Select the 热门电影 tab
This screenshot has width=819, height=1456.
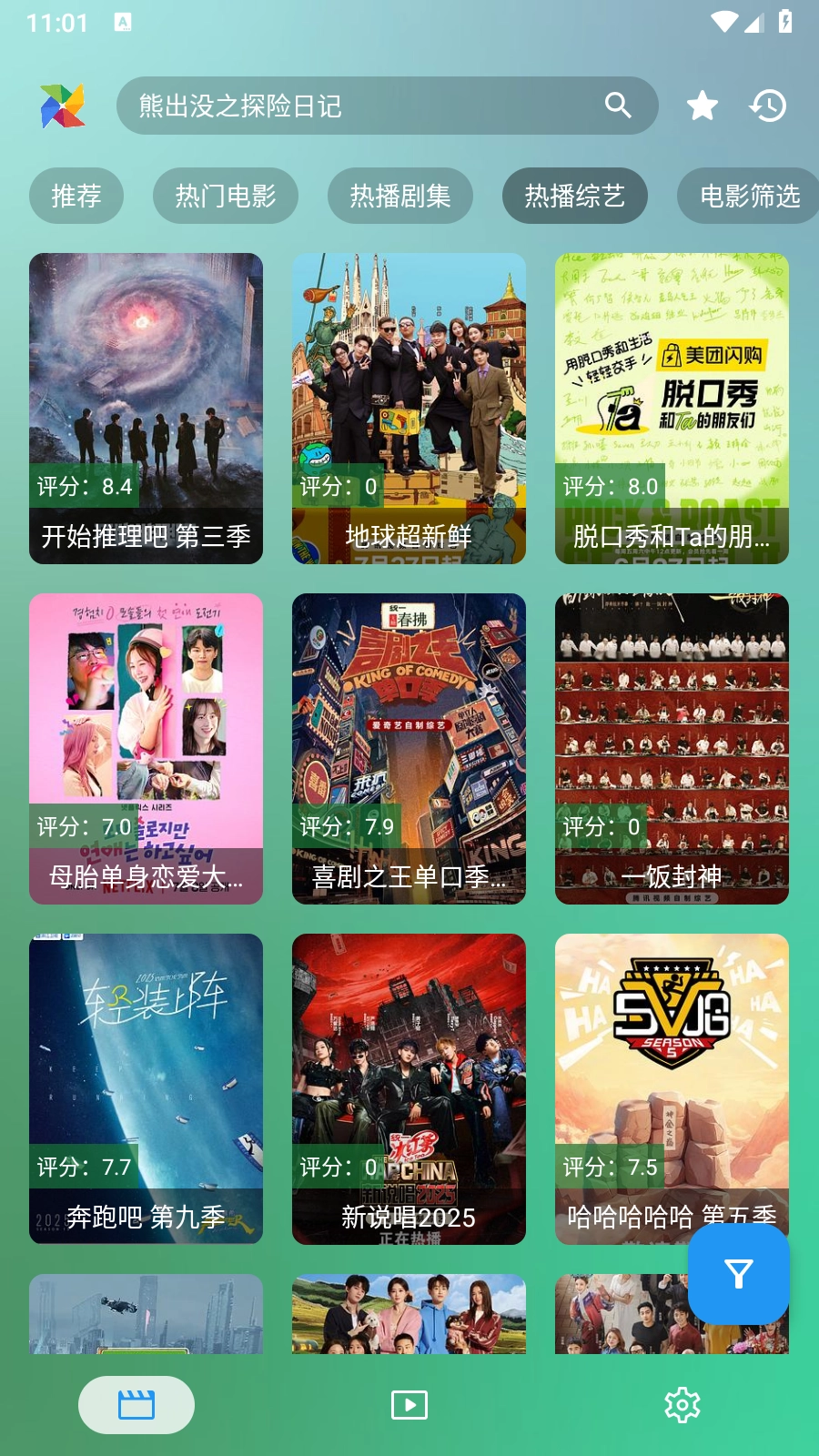[225, 196]
